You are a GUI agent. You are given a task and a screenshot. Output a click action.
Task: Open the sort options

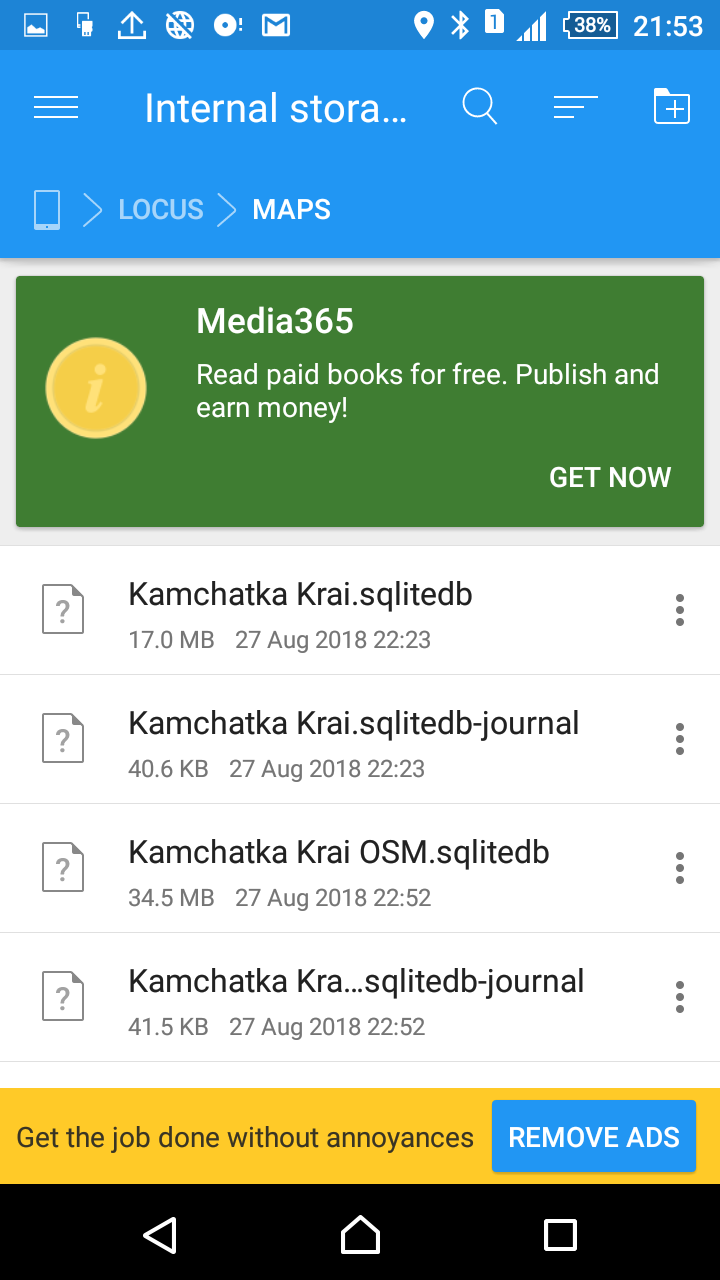click(x=575, y=107)
